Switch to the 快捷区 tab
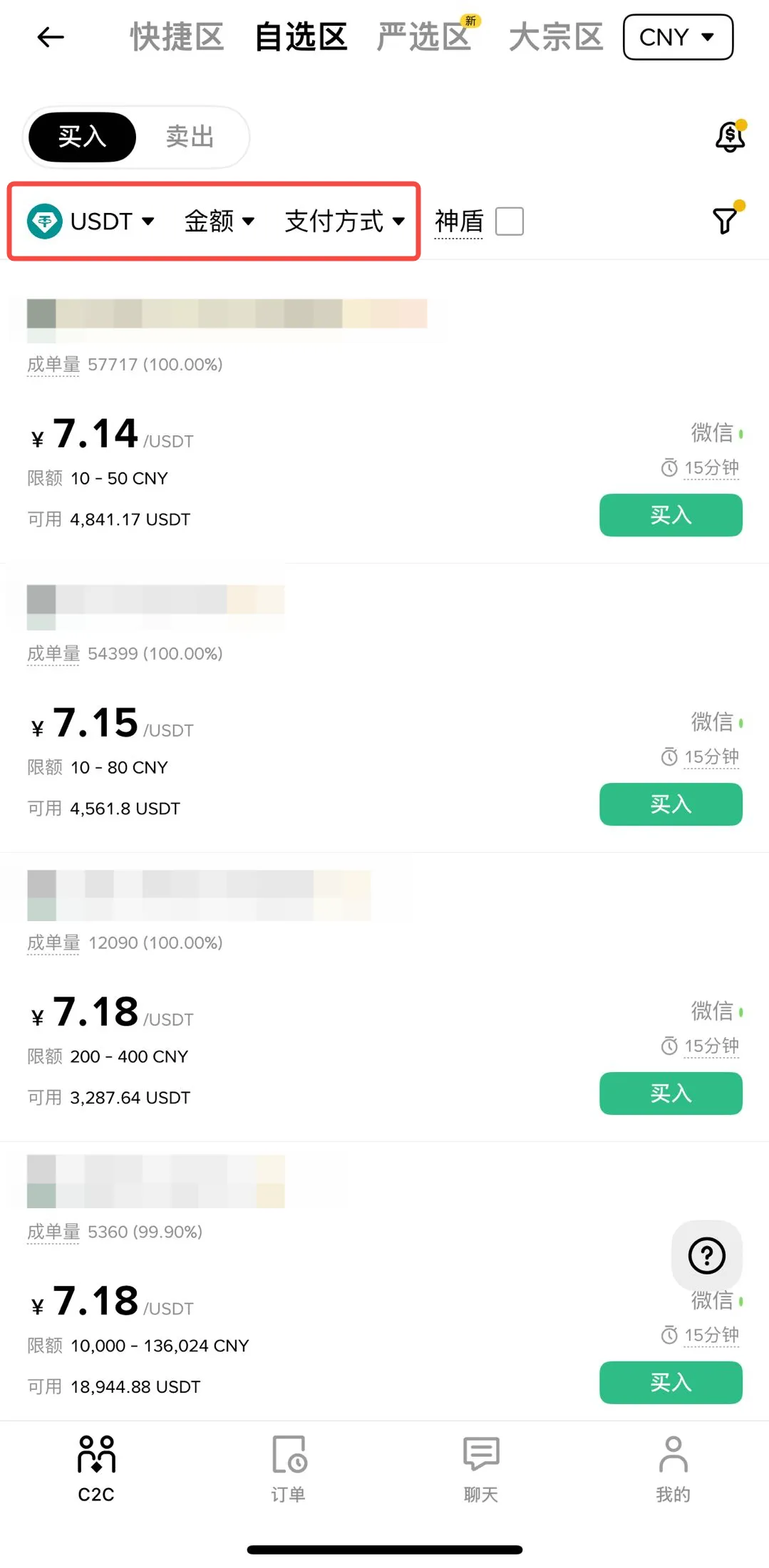The height and width of the screenshot is (1568, 769). (177, 37)
